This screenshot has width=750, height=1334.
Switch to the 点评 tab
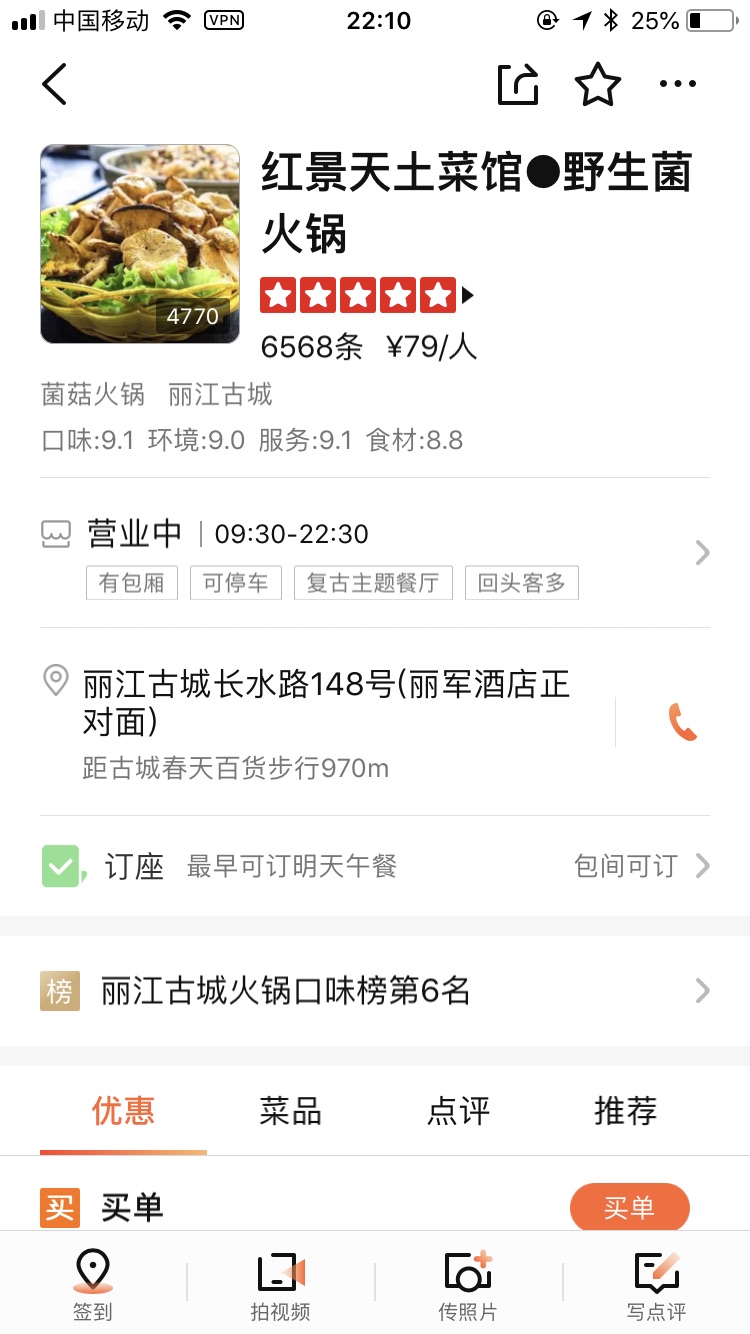459,1111
